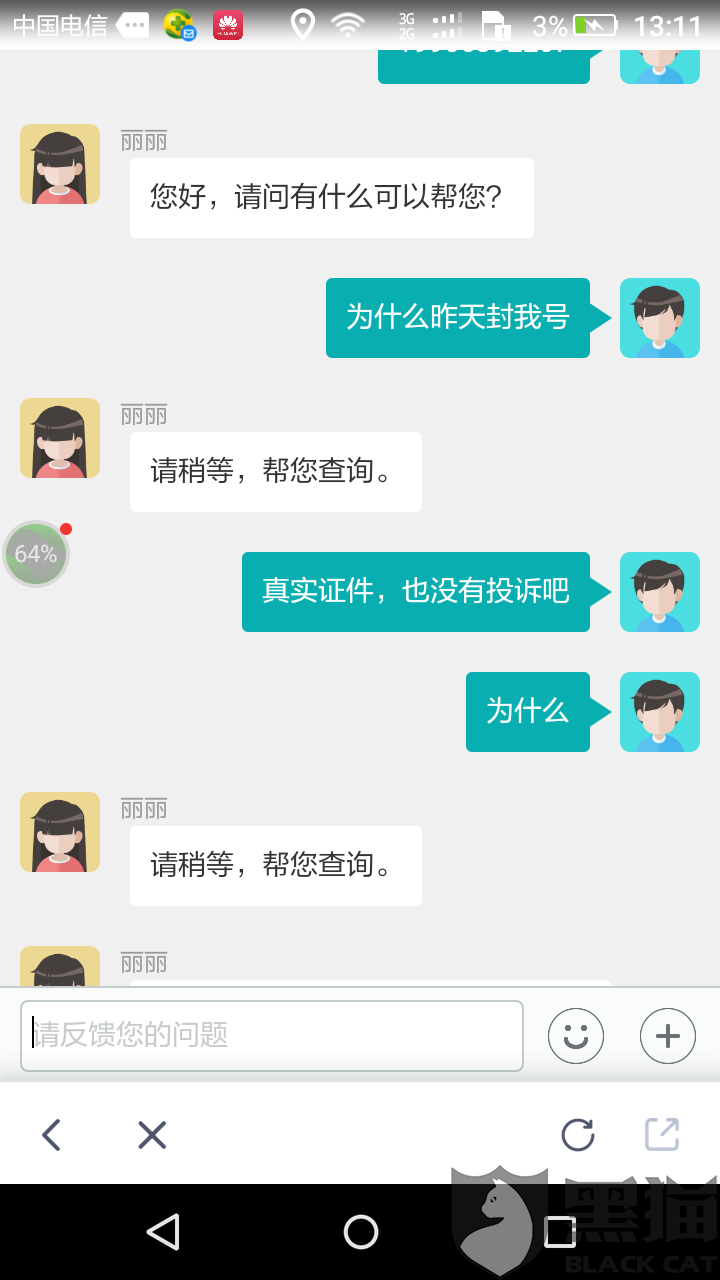Open the emoji picker
Viewport: 720px width, 1280px height.
pos(576,1035)
